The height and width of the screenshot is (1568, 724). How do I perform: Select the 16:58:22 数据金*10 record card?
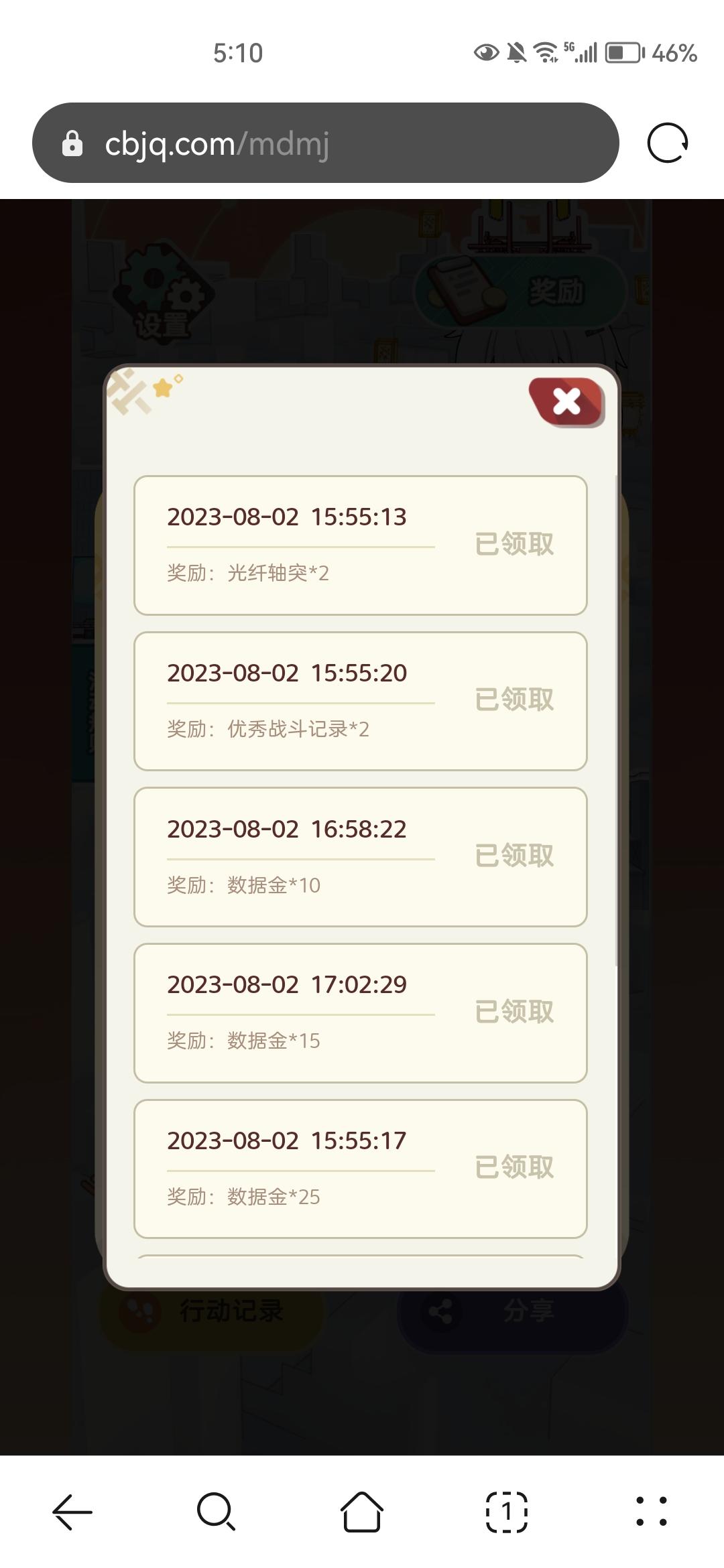[361, 856]
